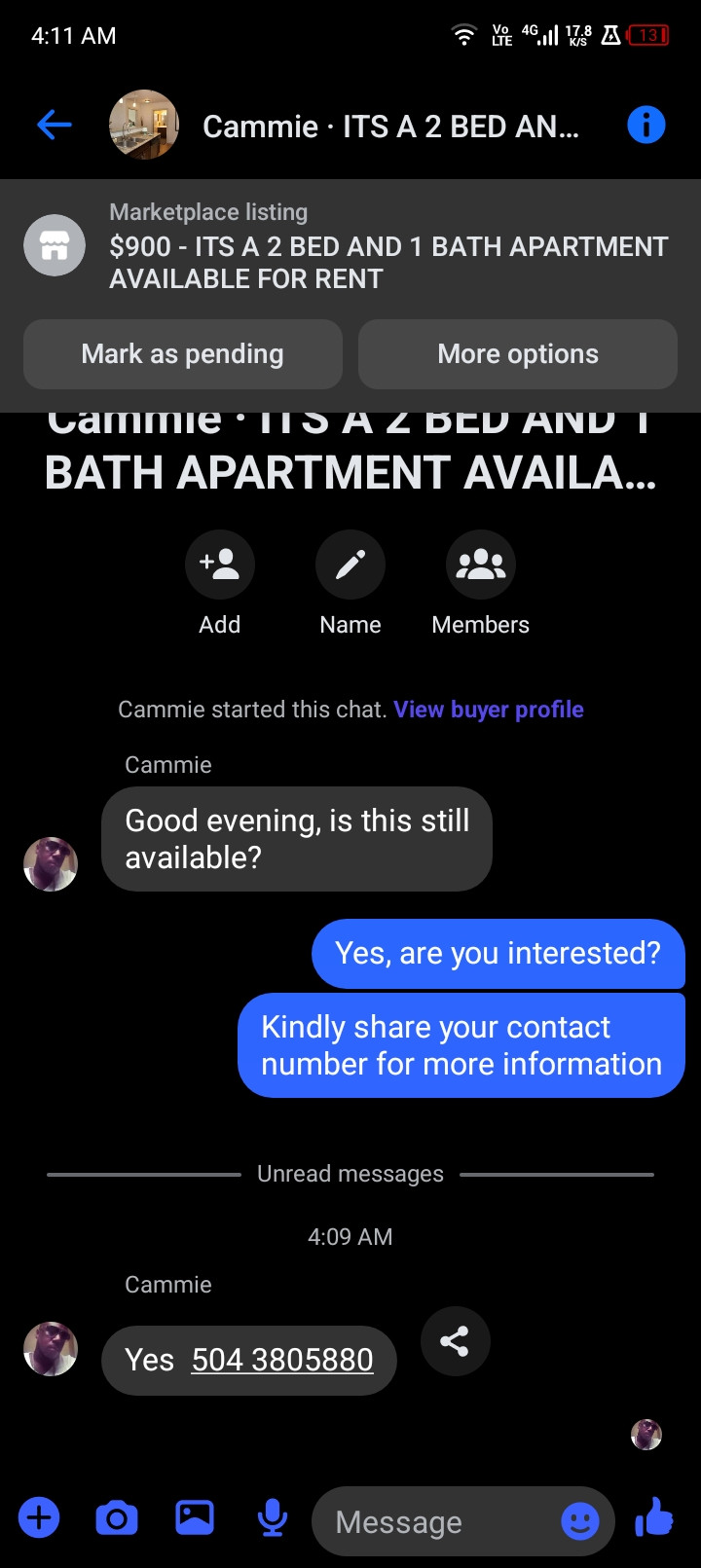Open the View buyer profile link
This screenshot has width=701, height=1568.
click(488, 710)
